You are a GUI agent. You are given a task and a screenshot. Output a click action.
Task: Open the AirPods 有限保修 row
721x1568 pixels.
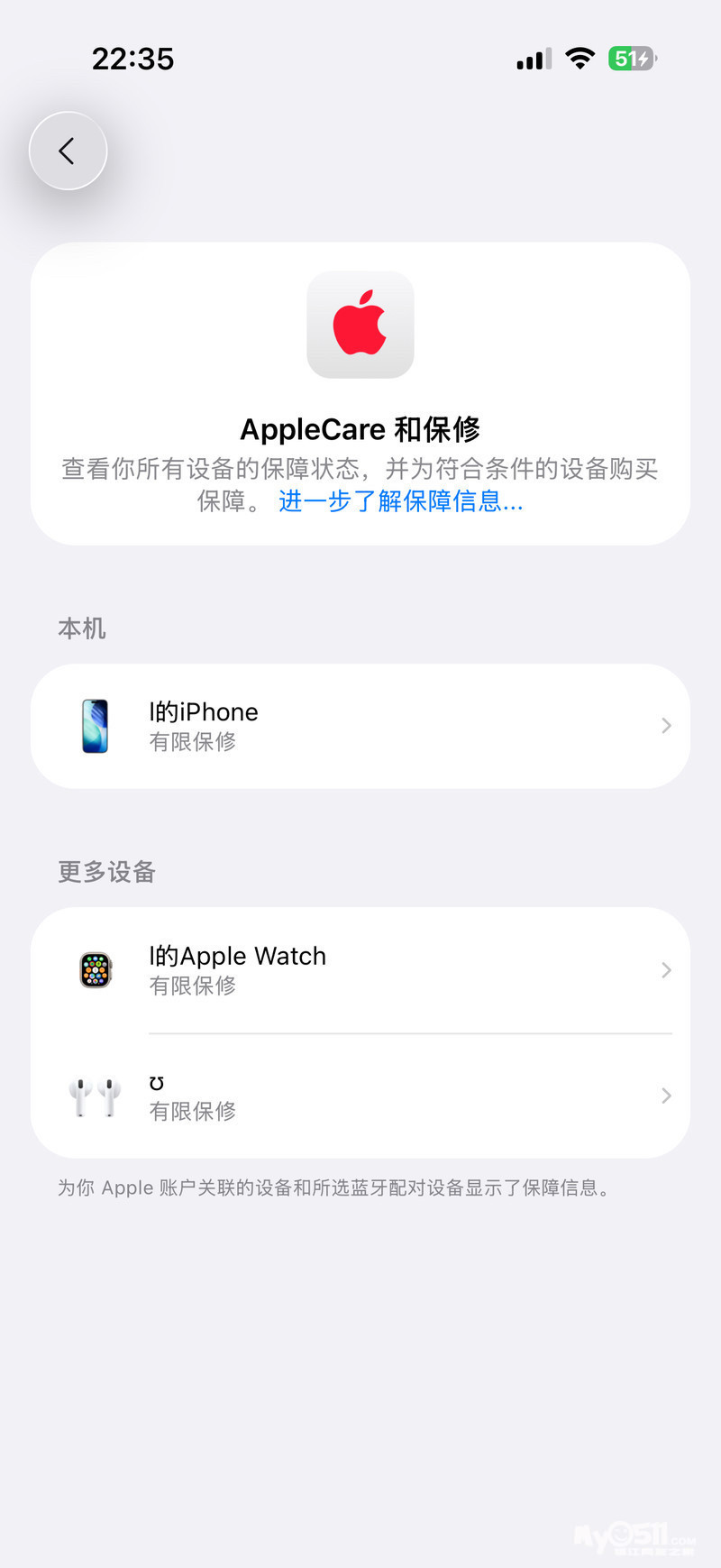(360, 1096)
